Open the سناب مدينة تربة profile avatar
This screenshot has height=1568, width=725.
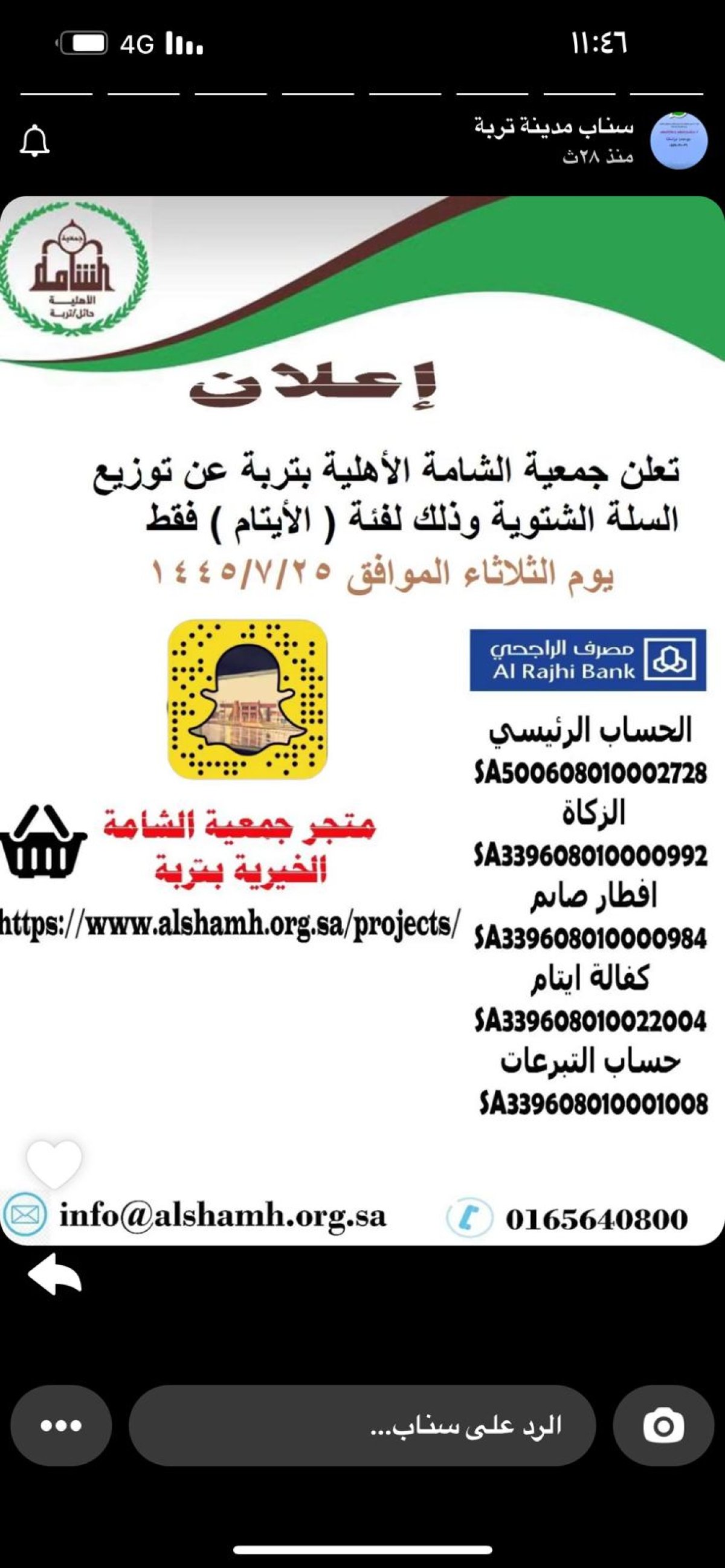click(678, 140)
